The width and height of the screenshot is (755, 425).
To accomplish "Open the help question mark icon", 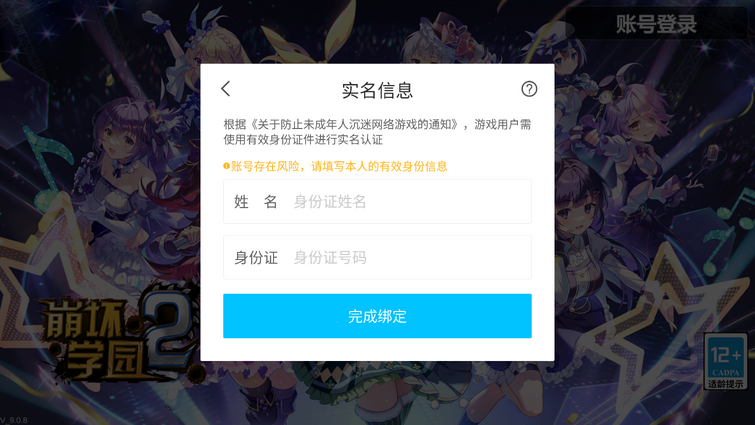I will pyautogui.click(x=529, y=89).
